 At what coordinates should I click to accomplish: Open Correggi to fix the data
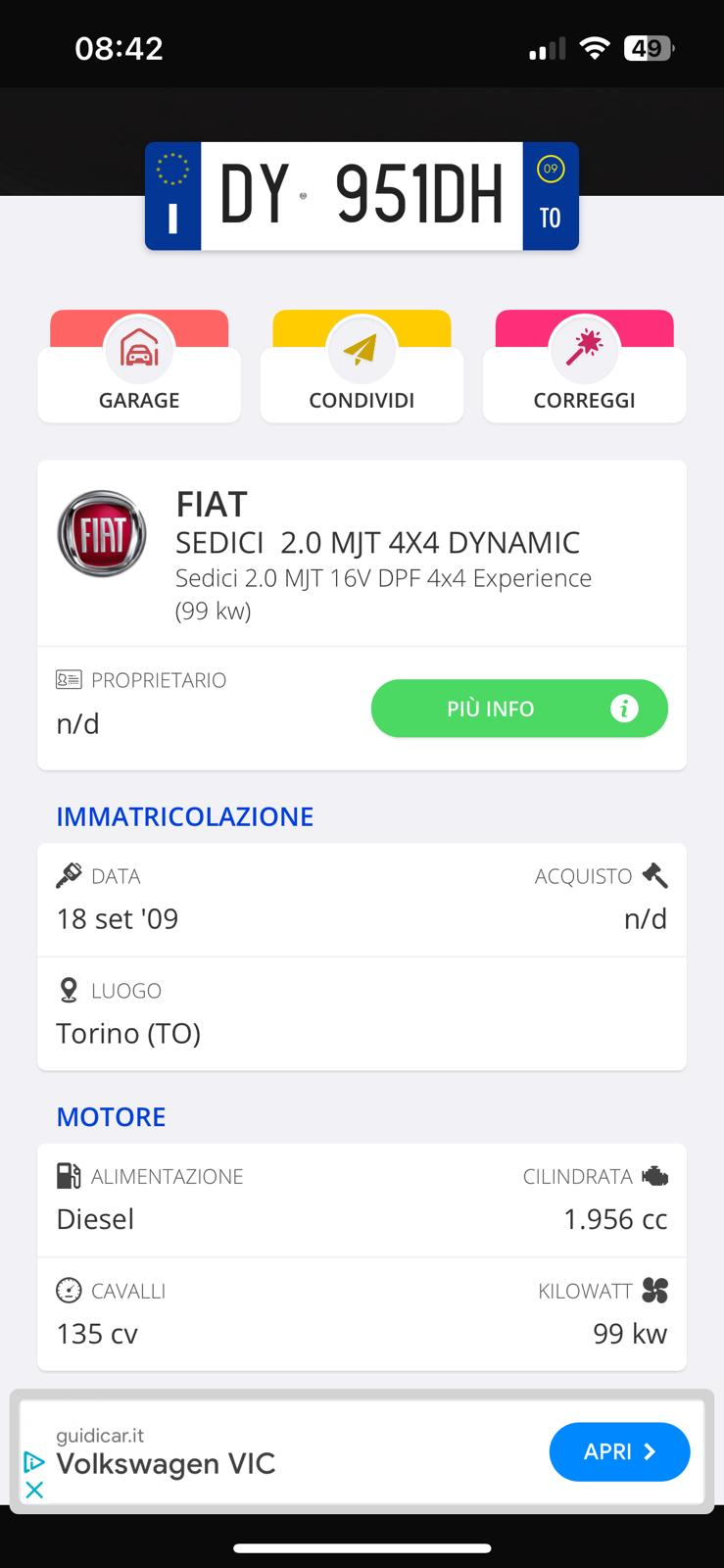[584, 367]
